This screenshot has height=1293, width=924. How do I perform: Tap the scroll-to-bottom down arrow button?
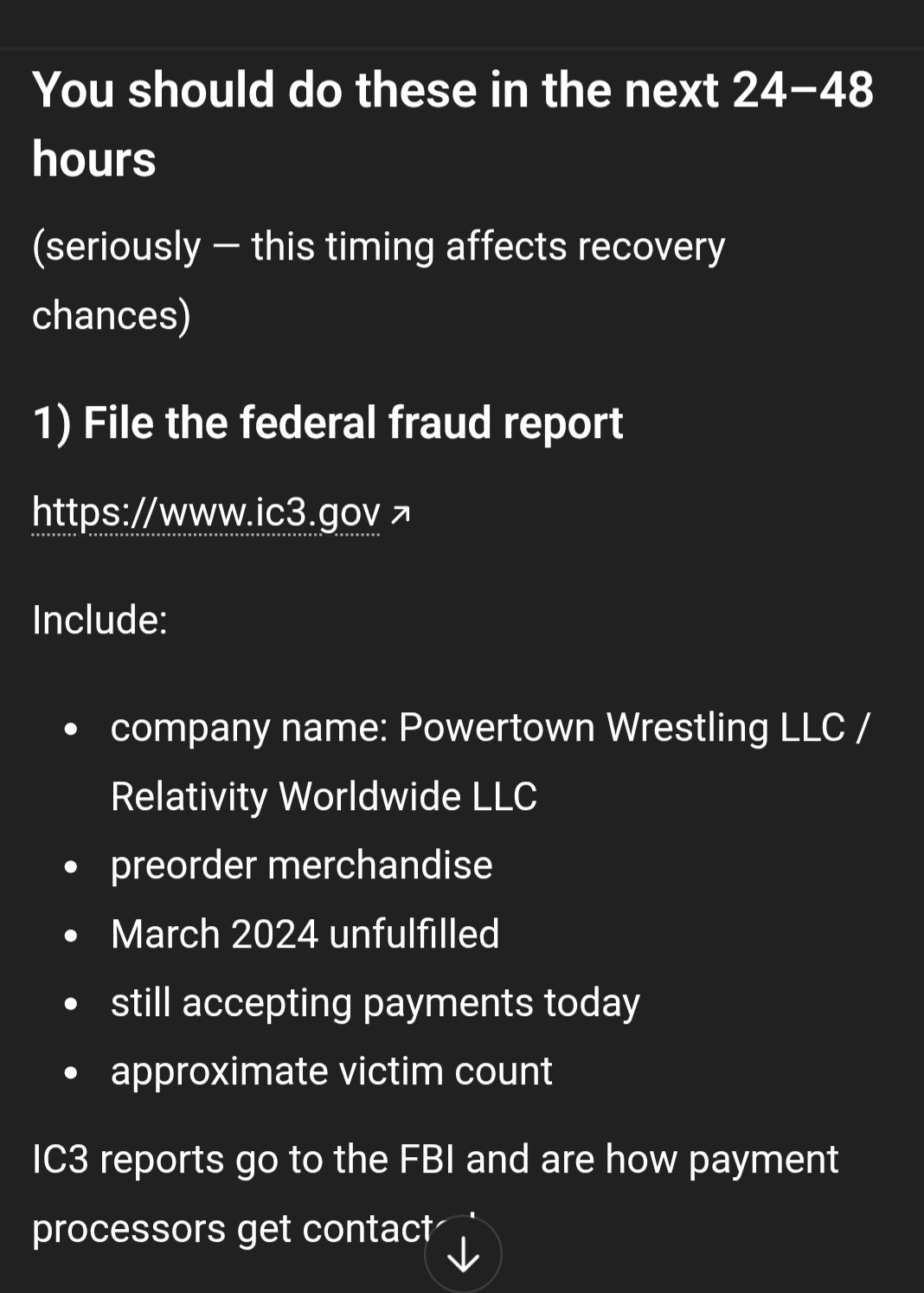click(463, 1253)
